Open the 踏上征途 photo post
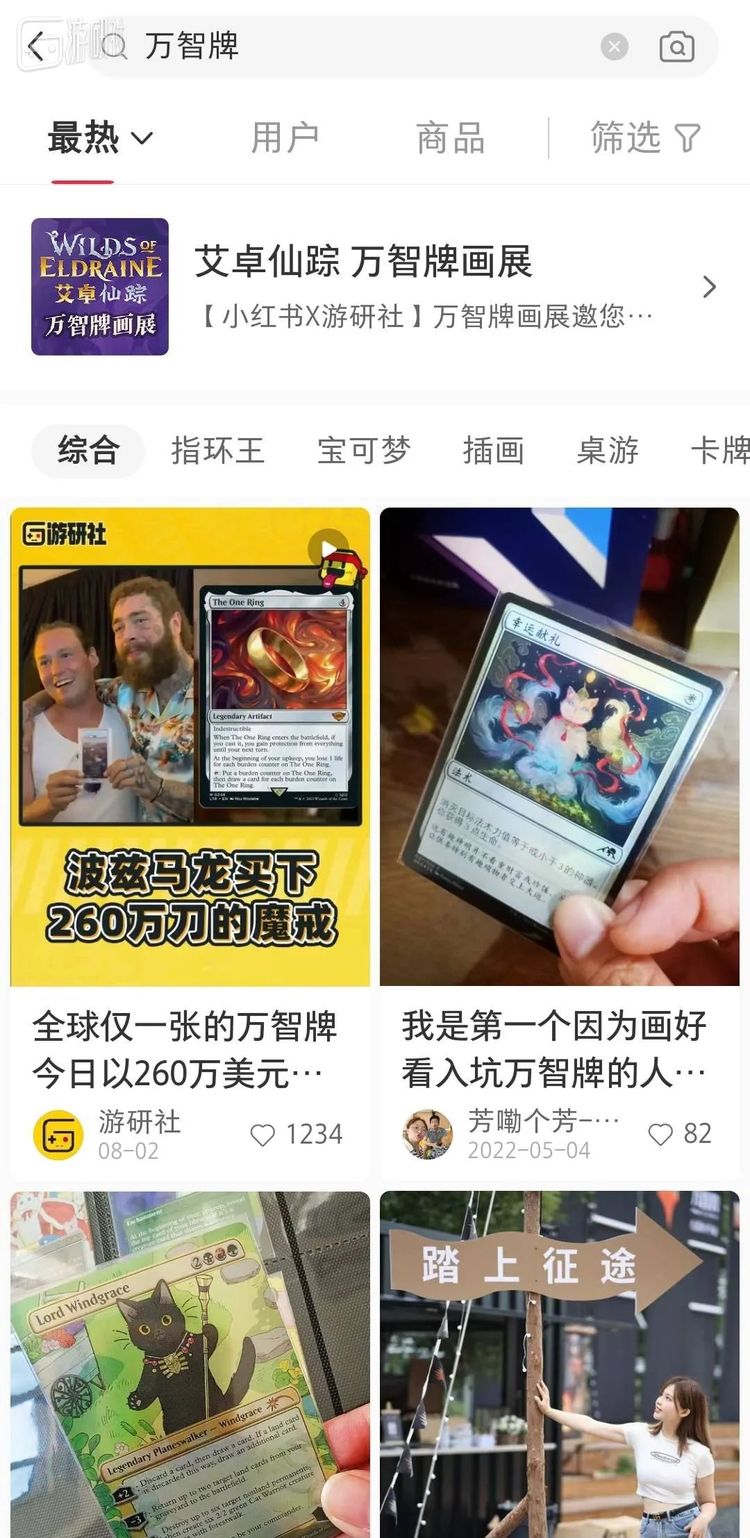 click(559, 1365)
